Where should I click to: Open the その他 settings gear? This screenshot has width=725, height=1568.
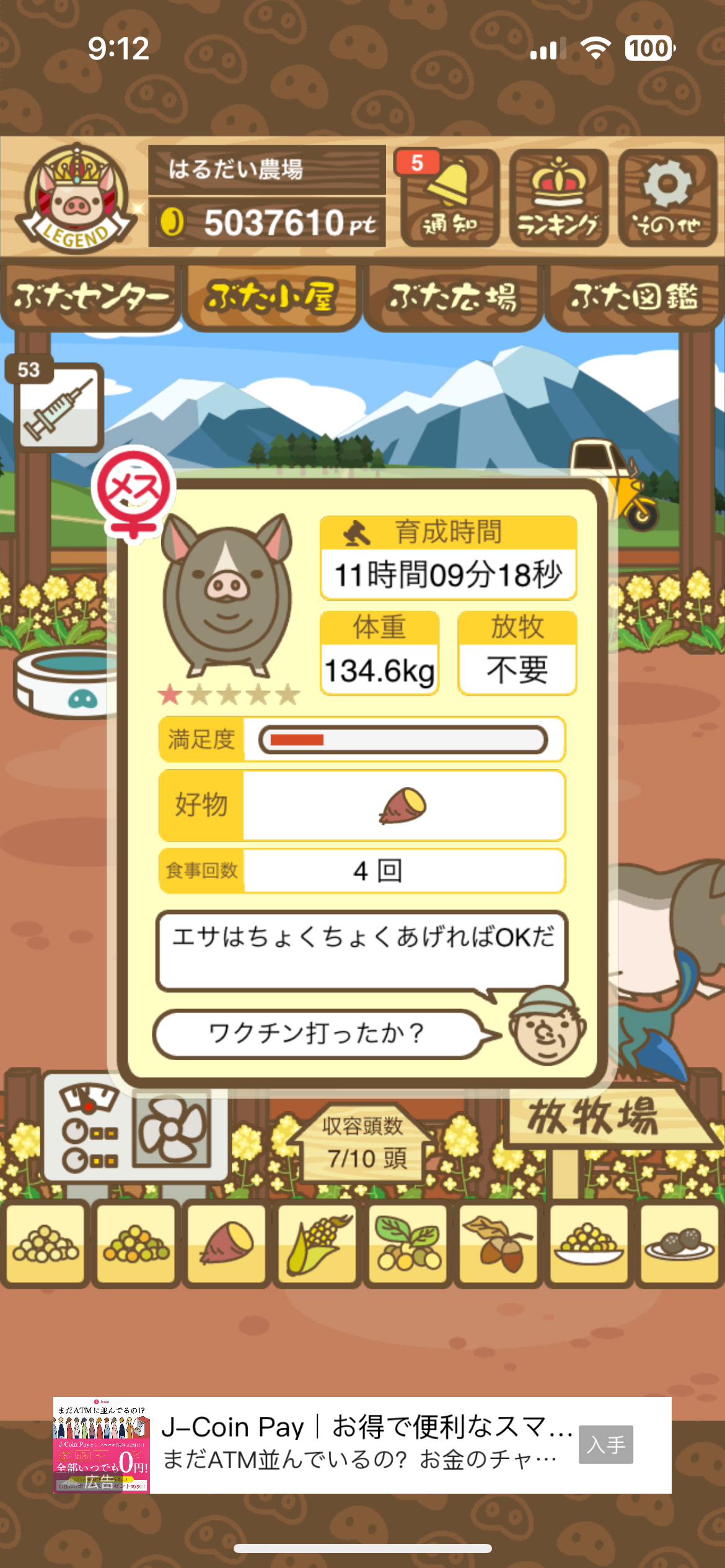tap(667, 198)
